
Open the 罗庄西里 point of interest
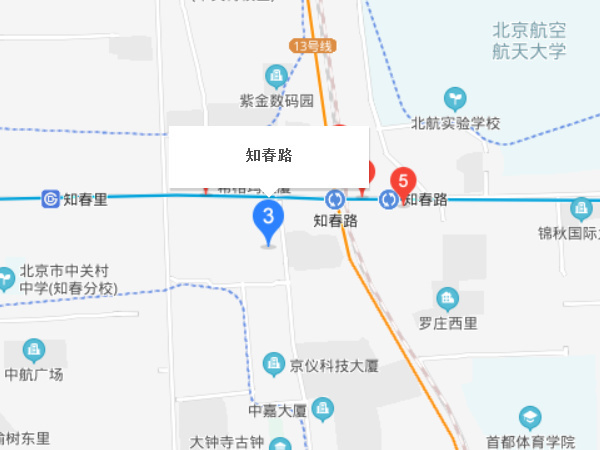pyautogui.click(x=447, y=298)
